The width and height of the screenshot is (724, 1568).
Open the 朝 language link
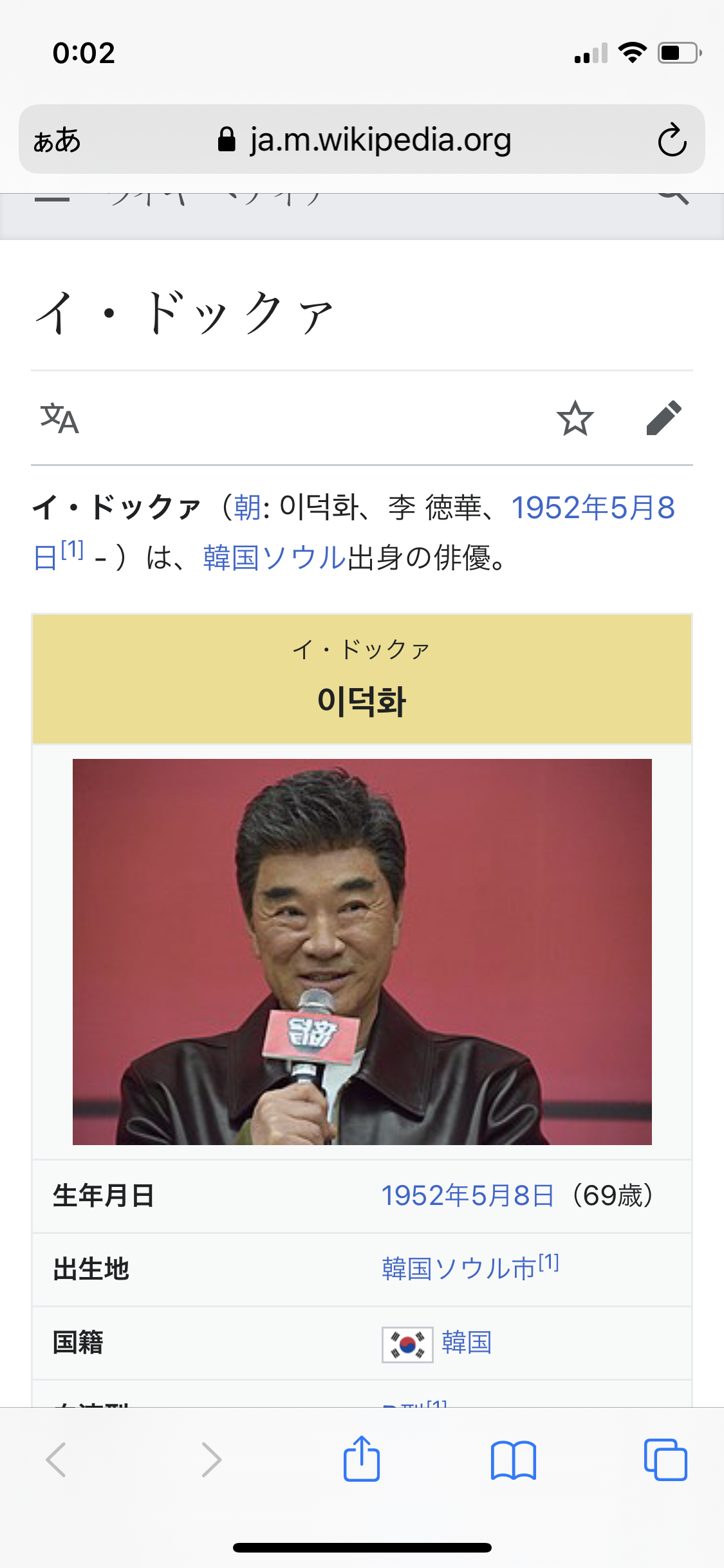click(x=247, y=507)
